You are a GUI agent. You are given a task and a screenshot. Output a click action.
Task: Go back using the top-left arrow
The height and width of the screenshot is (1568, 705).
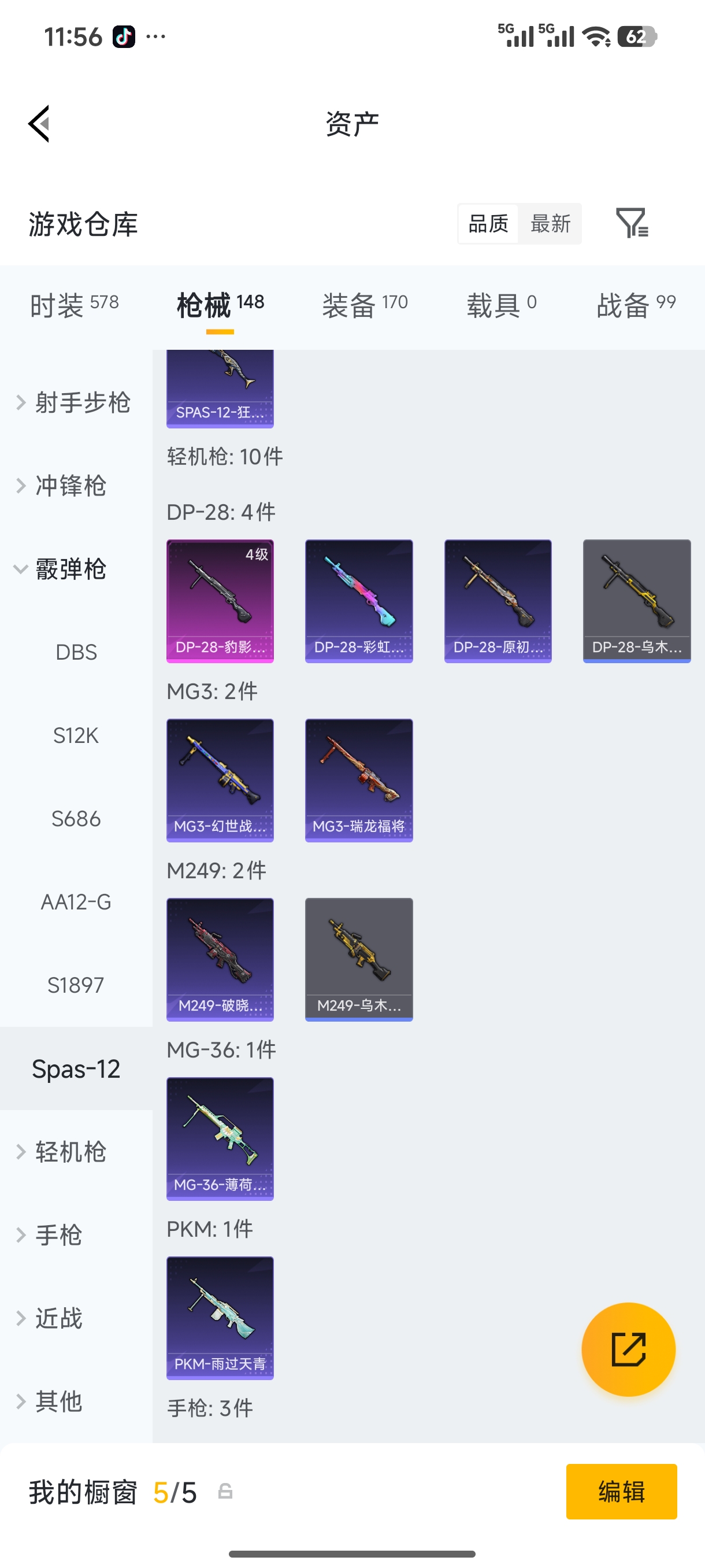(x=39, y=124)
